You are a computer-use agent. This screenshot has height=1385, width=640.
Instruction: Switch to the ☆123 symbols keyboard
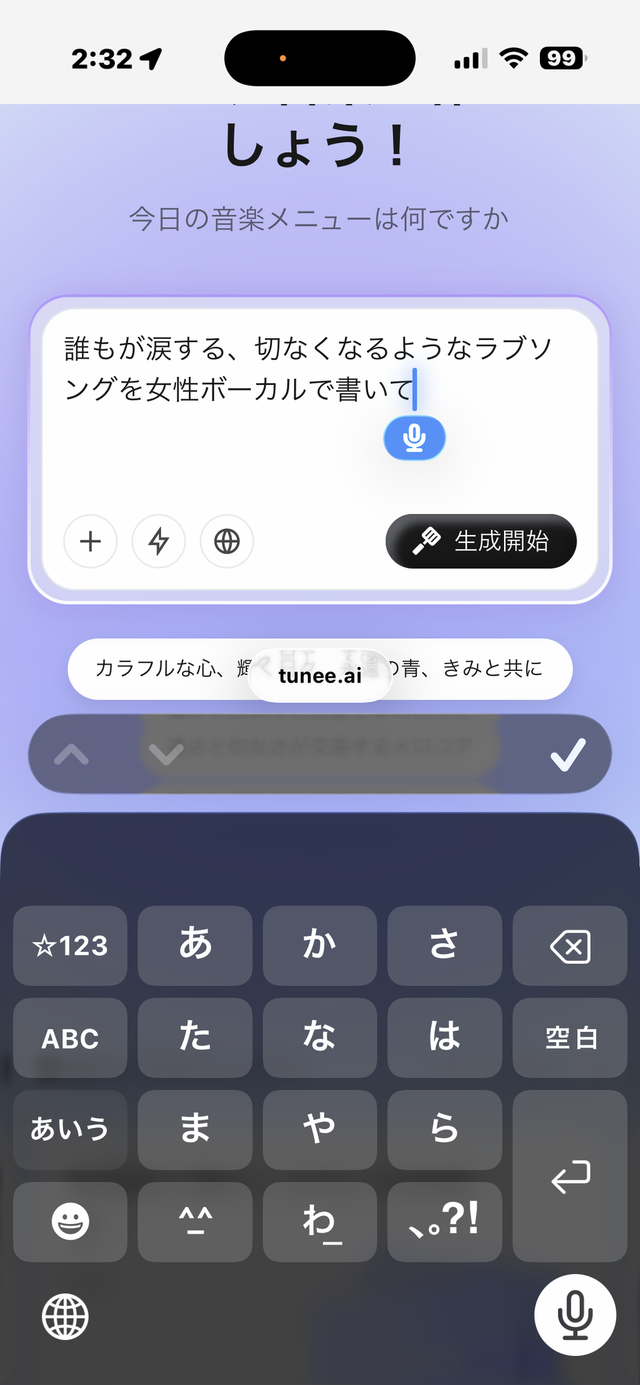[70, 946]
